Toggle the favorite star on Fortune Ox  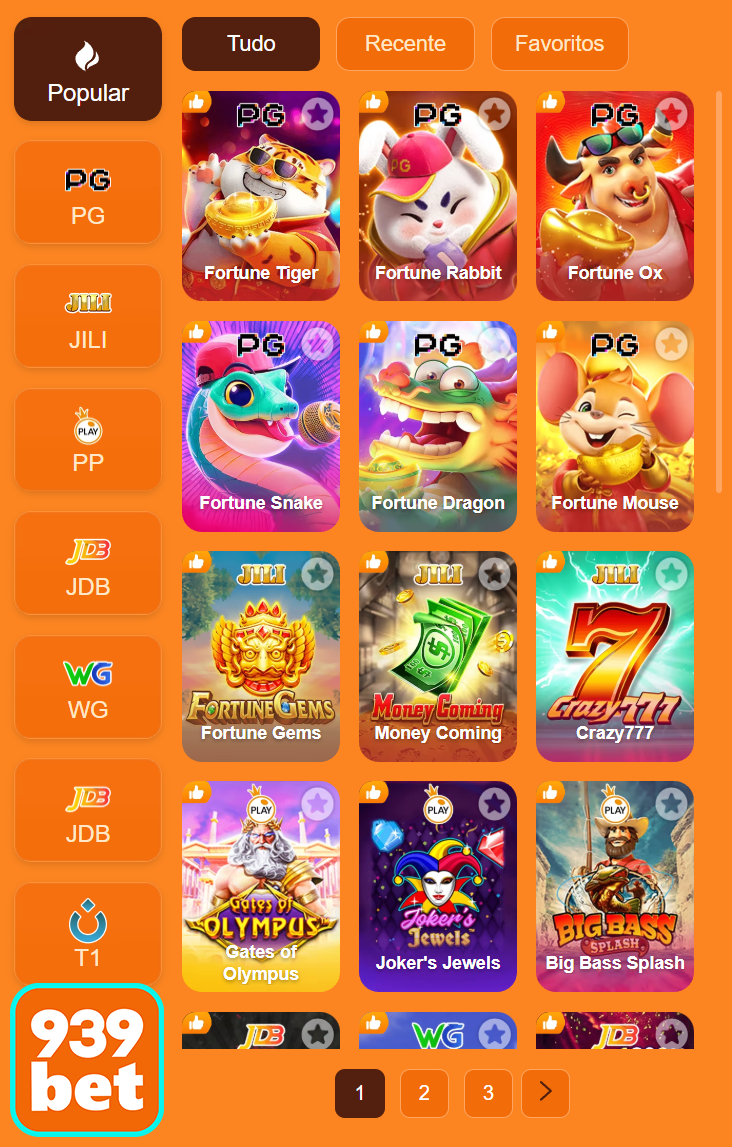tap(671, 114)
